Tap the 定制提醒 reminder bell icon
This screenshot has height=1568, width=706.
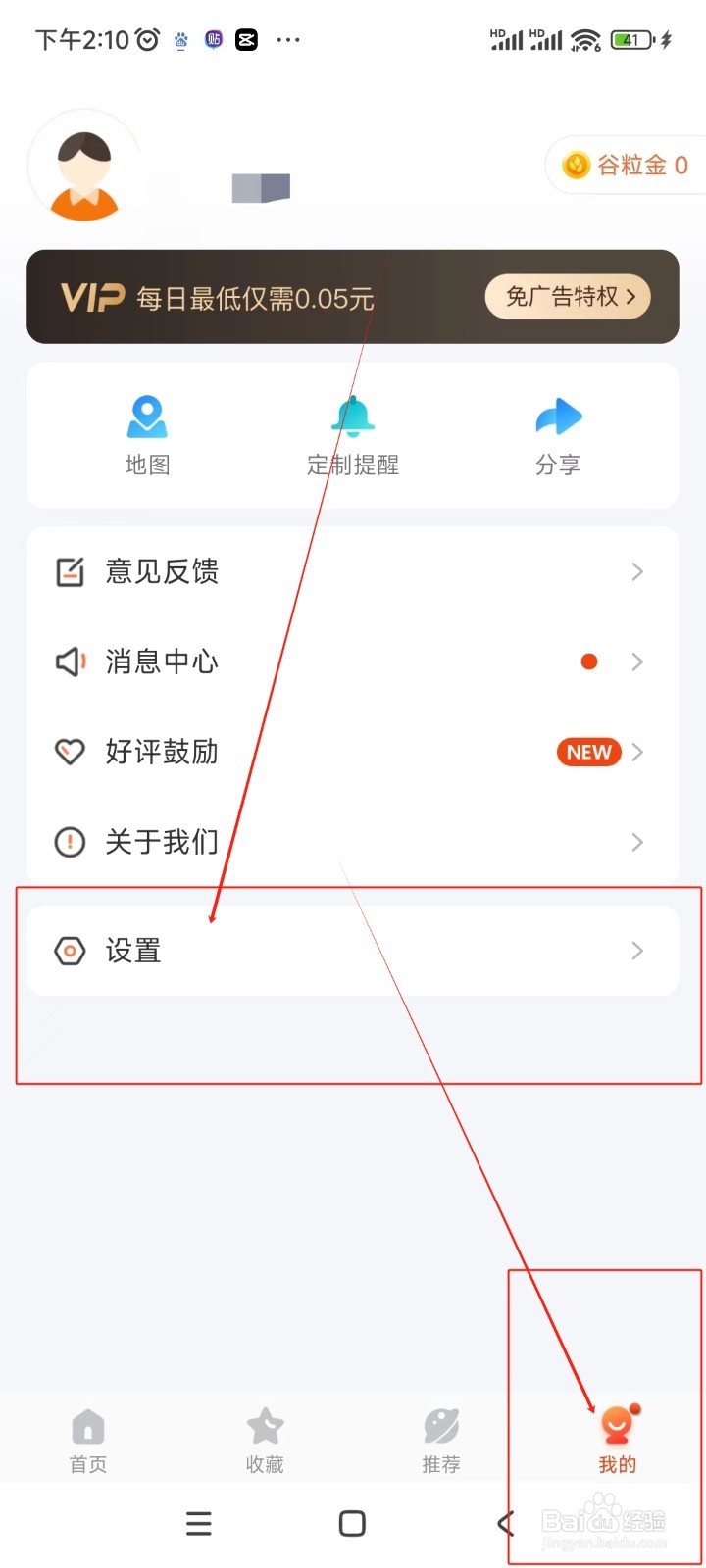pos(353,418)
